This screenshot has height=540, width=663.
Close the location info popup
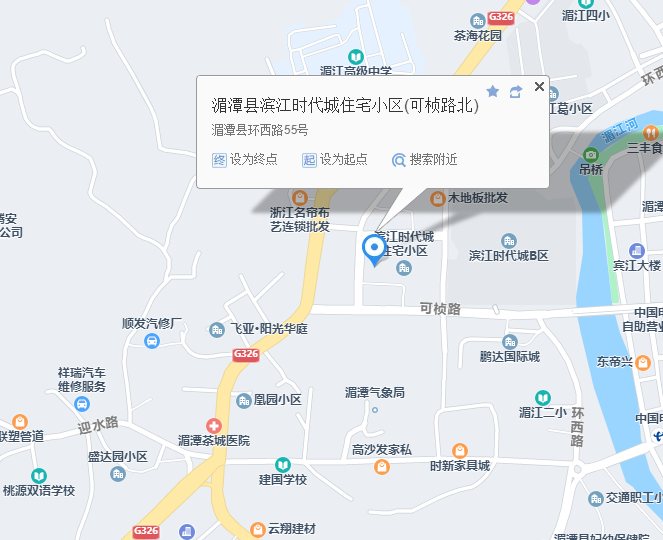[x=539, y=87]
